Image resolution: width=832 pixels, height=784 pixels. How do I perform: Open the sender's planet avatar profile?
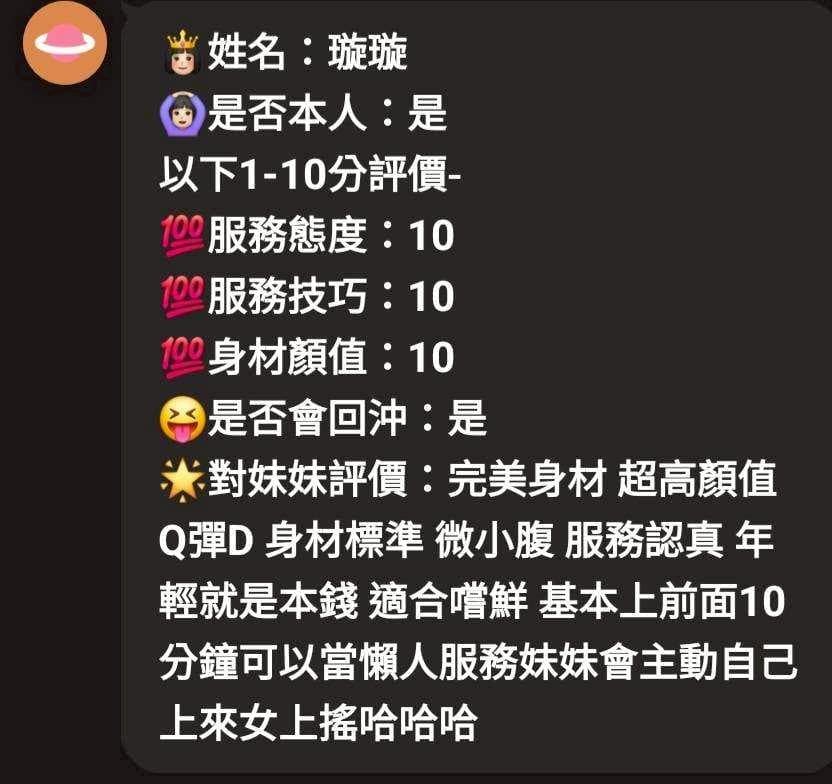point(64,44)
